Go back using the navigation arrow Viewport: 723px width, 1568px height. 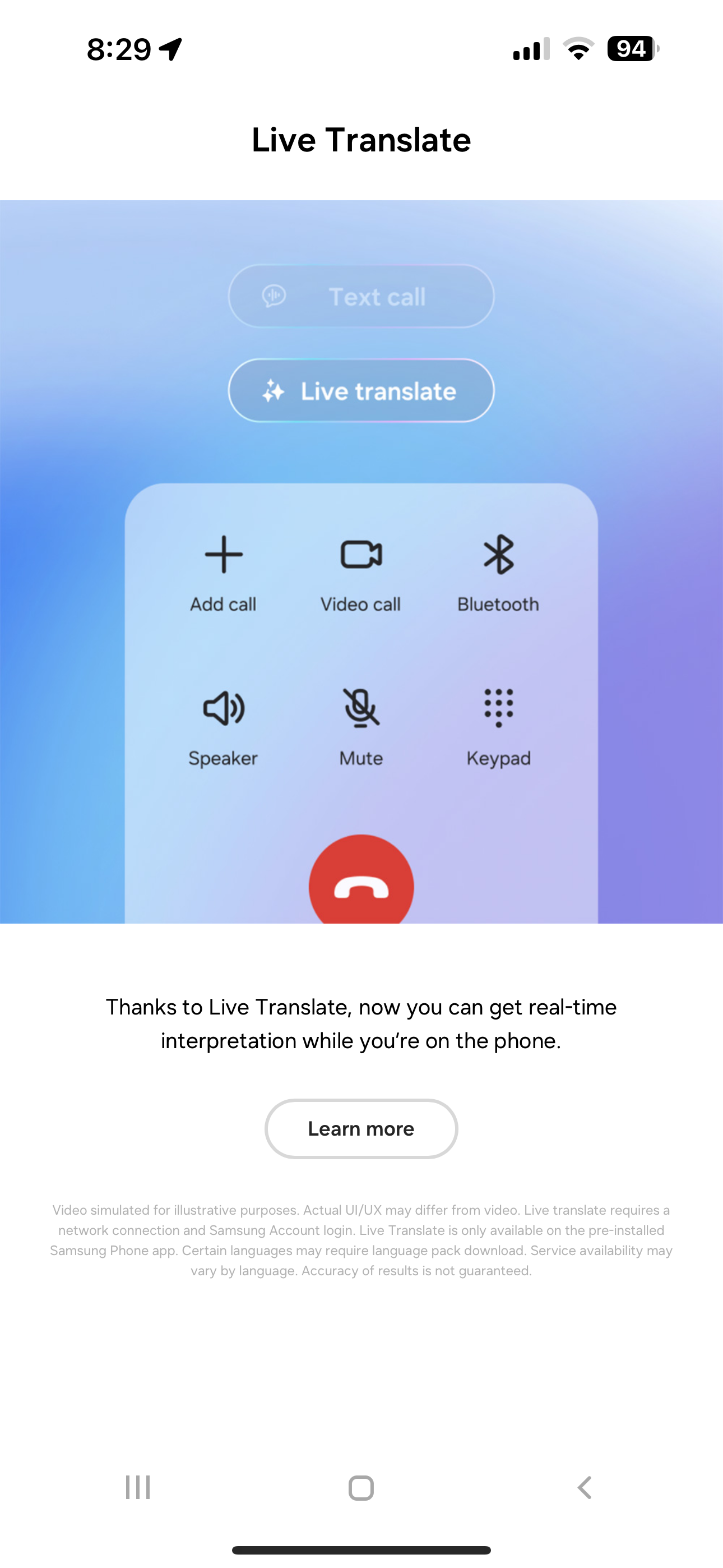[x=585, y=1488]
